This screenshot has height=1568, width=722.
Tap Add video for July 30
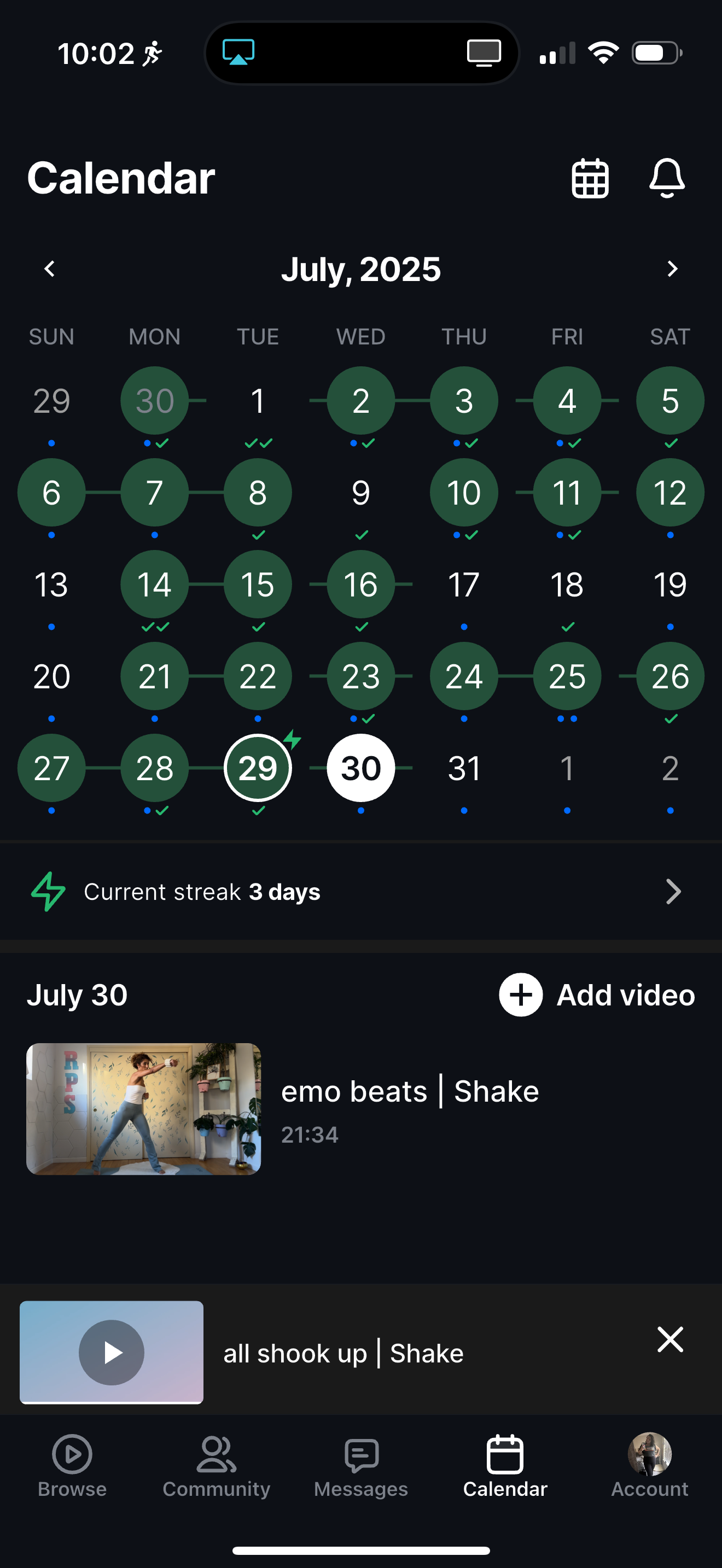click(x=597, y=995)
